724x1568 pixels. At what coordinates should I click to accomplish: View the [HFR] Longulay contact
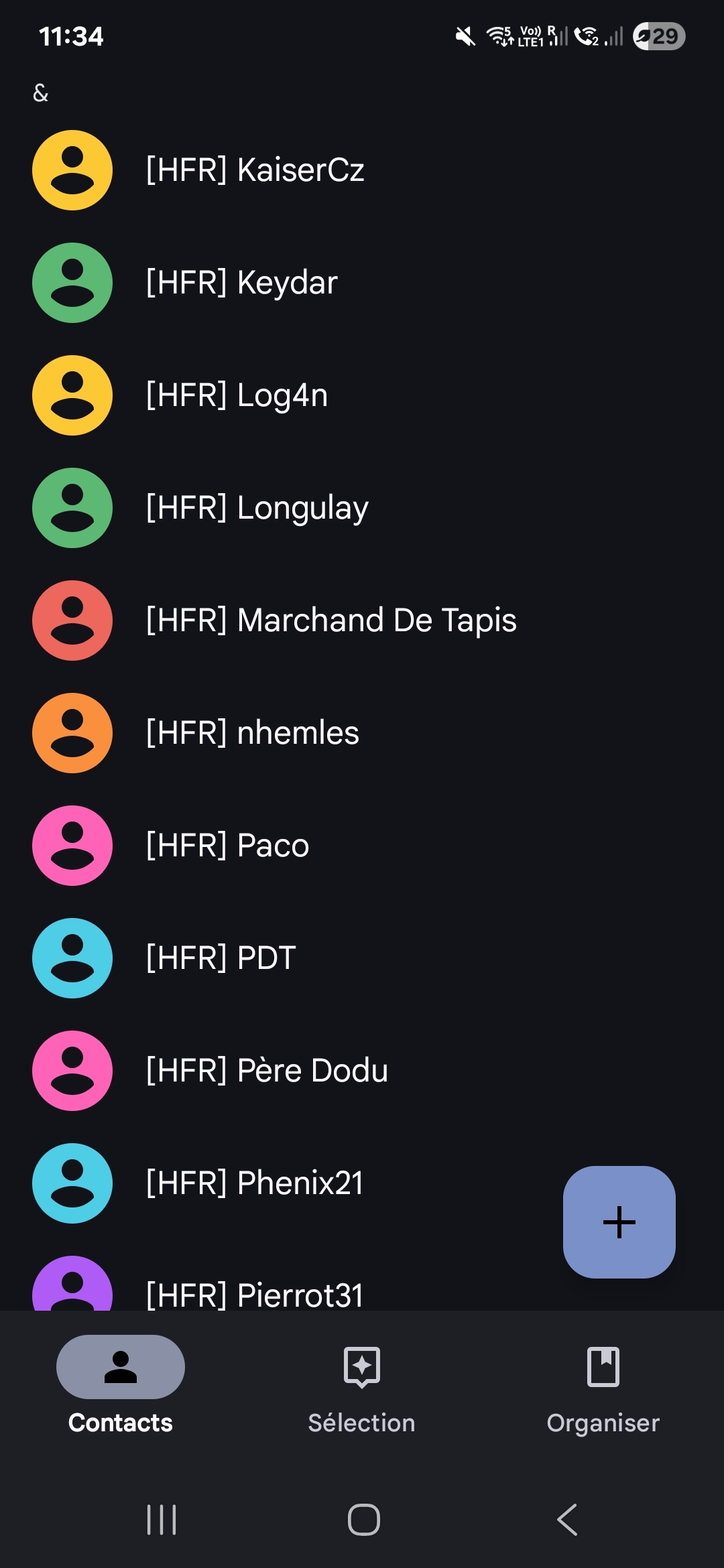pos(257,508)
